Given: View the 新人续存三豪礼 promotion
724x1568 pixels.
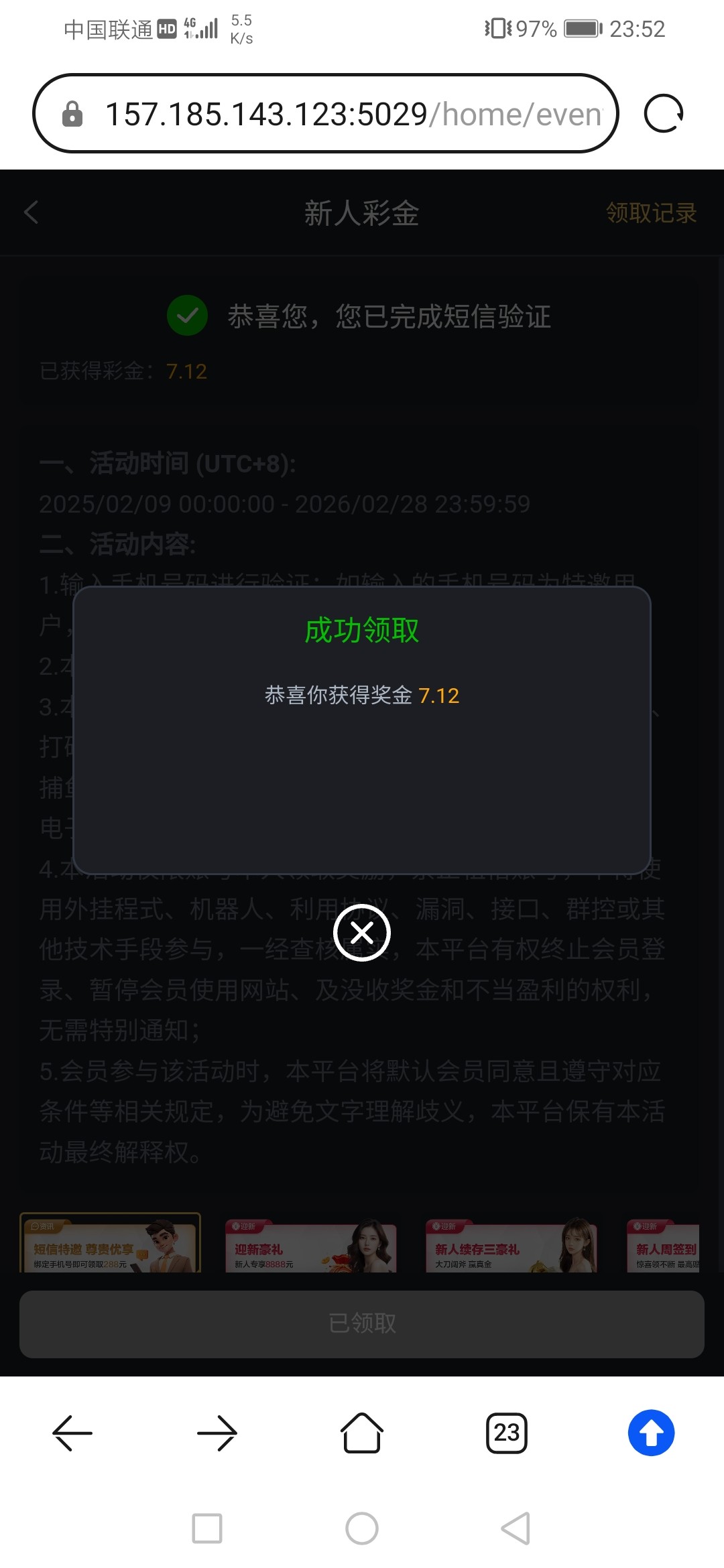Looking at the screenshot, I should (x=511, y=1246).
